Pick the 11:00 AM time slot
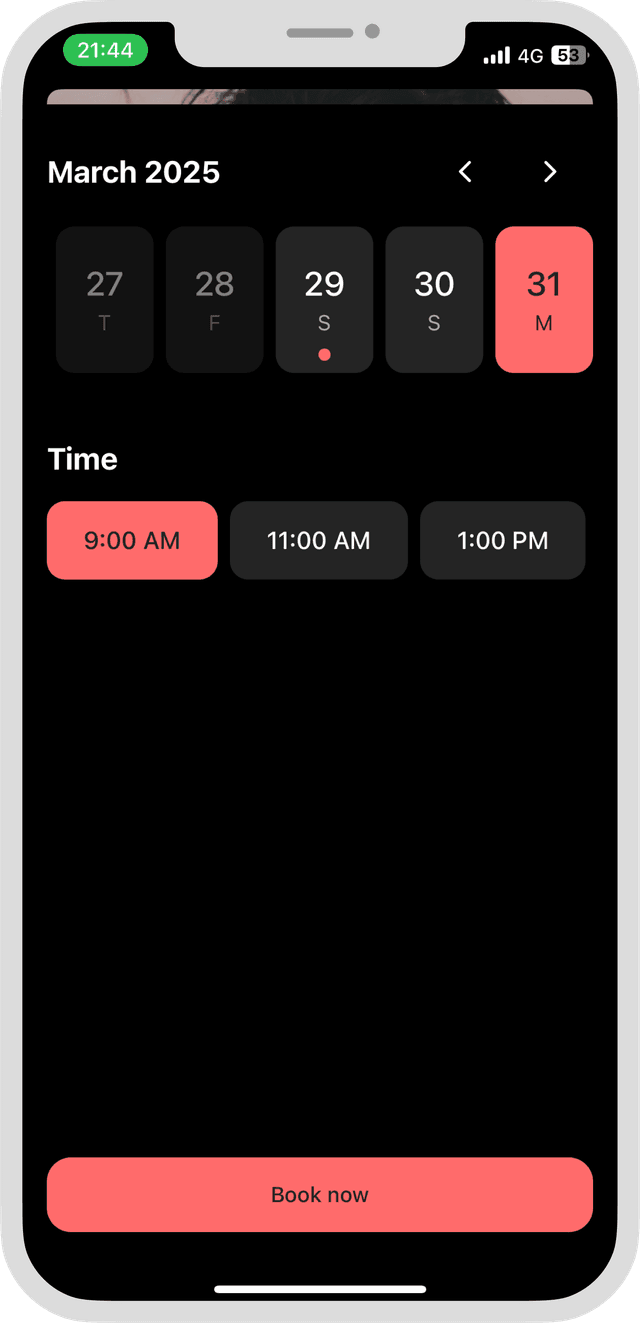The image size is (640, 1323). point(319,540)
